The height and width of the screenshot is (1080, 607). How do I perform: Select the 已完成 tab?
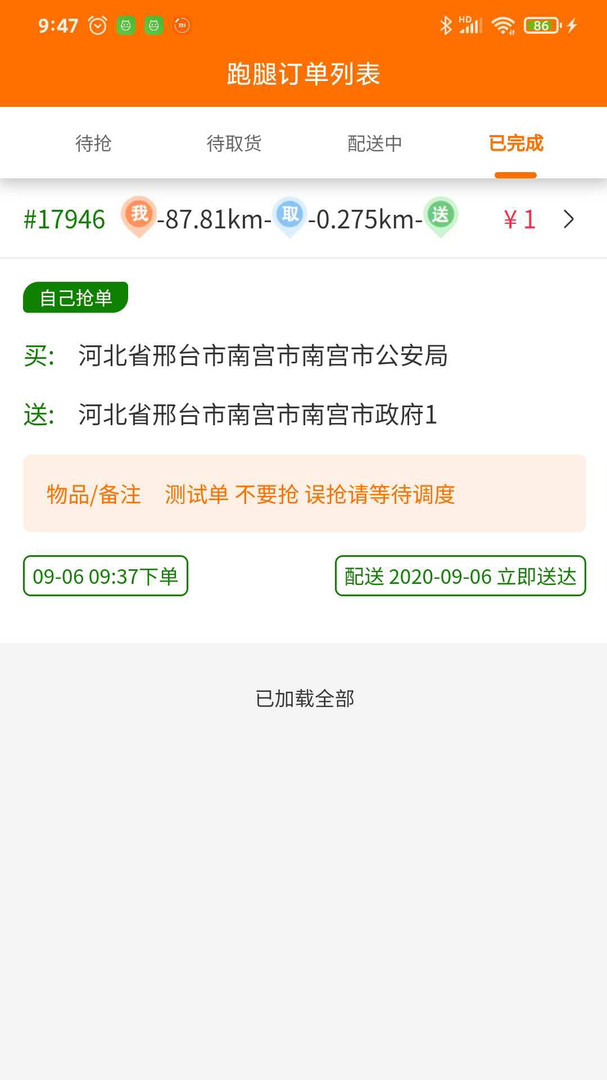click(x=516, y=144)
